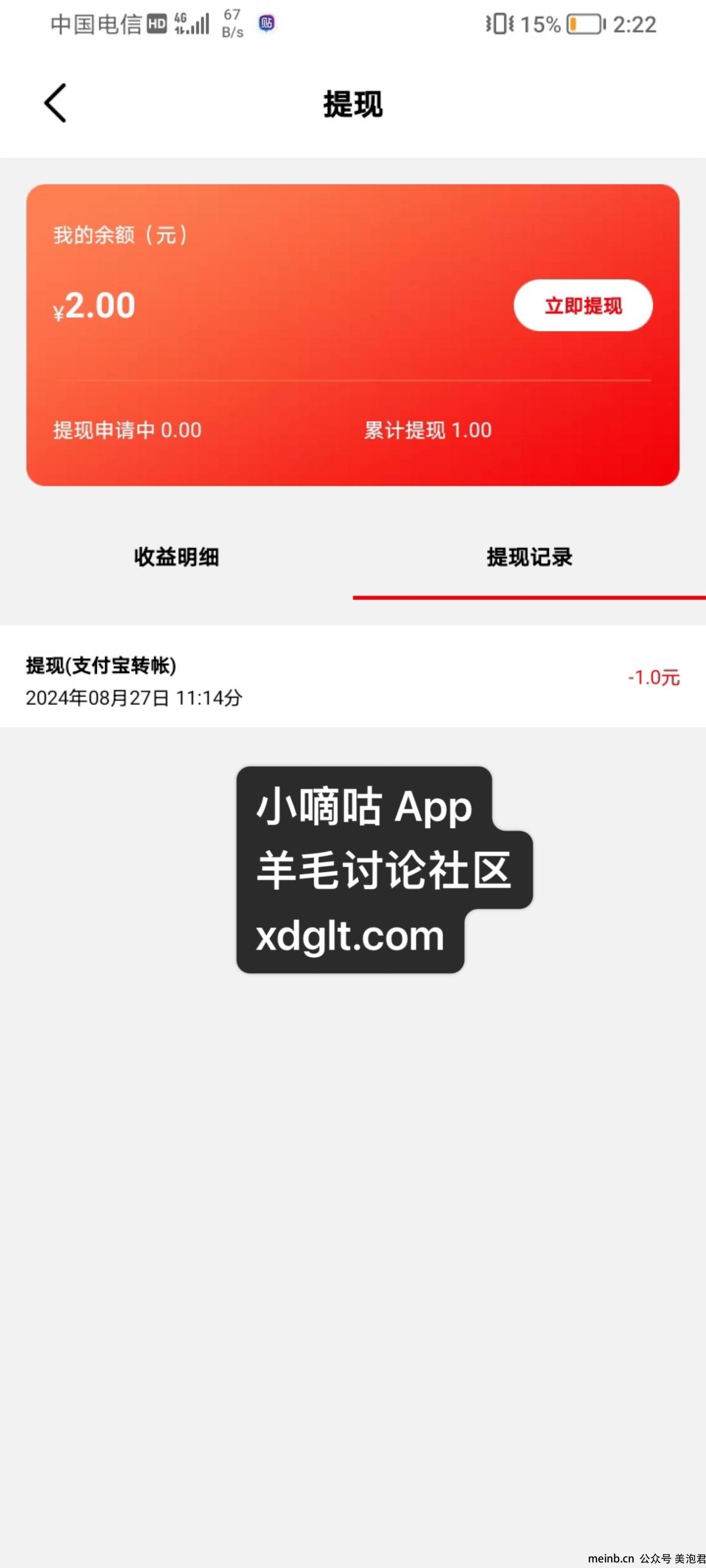Switch to the 收益明细 tab

[x=176, y=557]
